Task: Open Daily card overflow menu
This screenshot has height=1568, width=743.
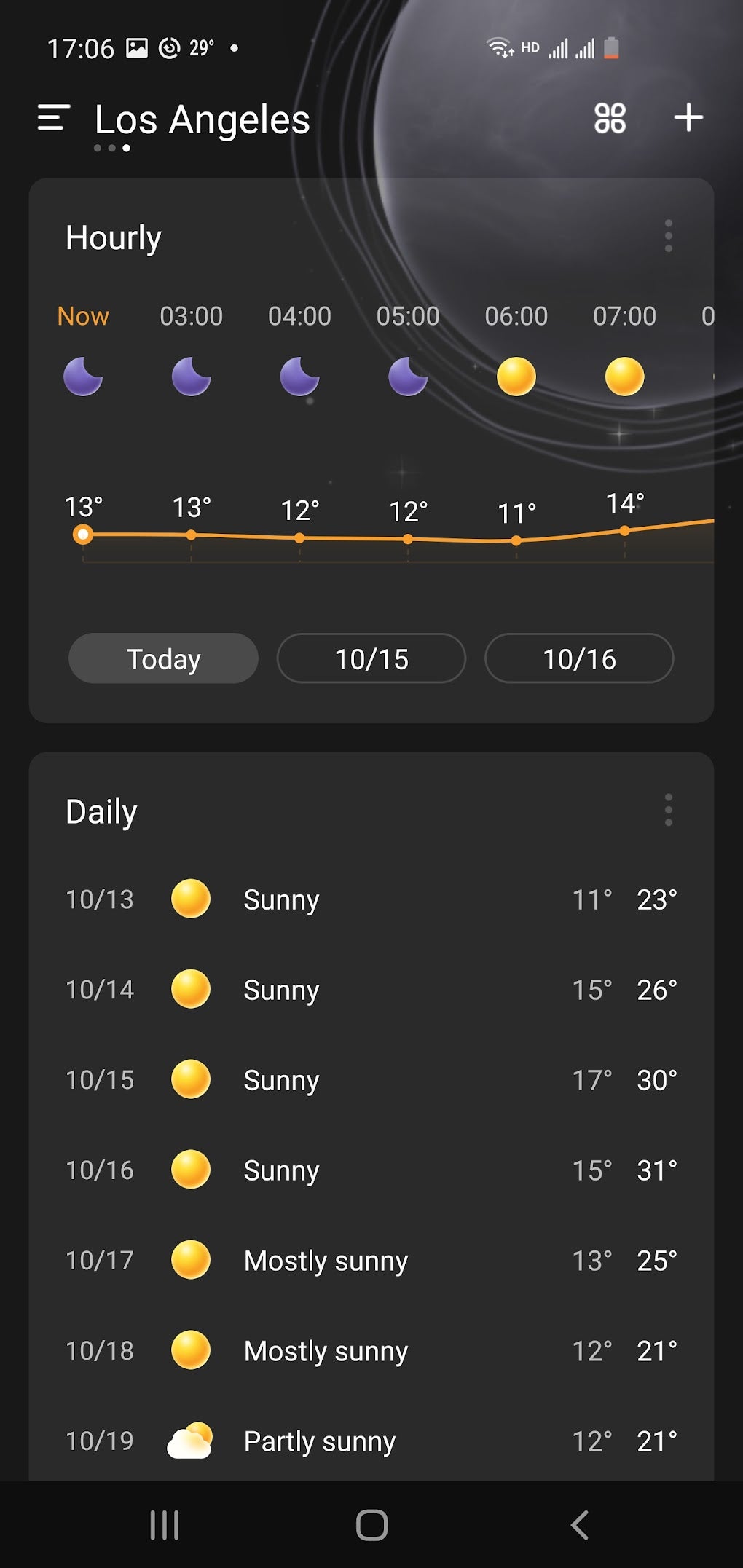Action: (668, 810)
